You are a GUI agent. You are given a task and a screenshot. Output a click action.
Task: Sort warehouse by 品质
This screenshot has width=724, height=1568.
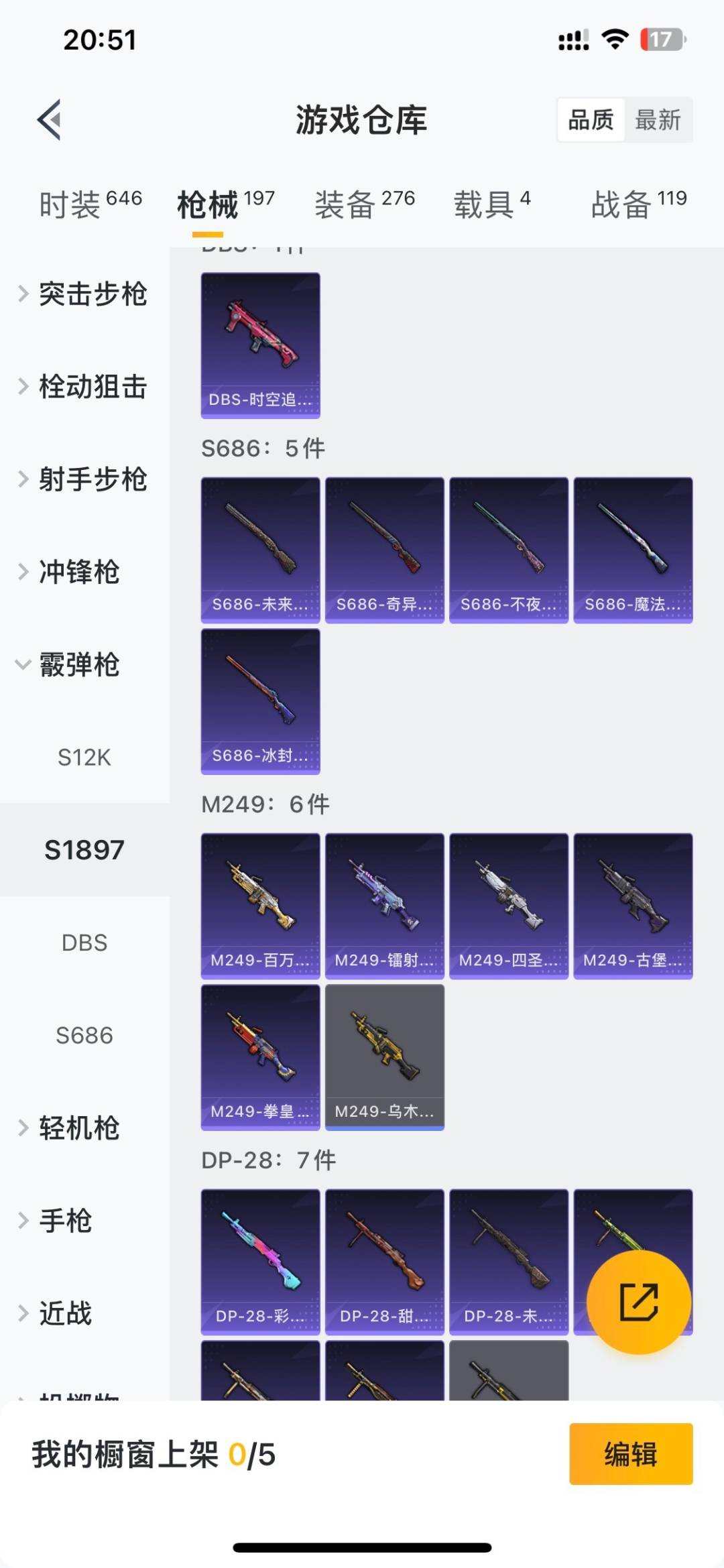click(591, 120)
